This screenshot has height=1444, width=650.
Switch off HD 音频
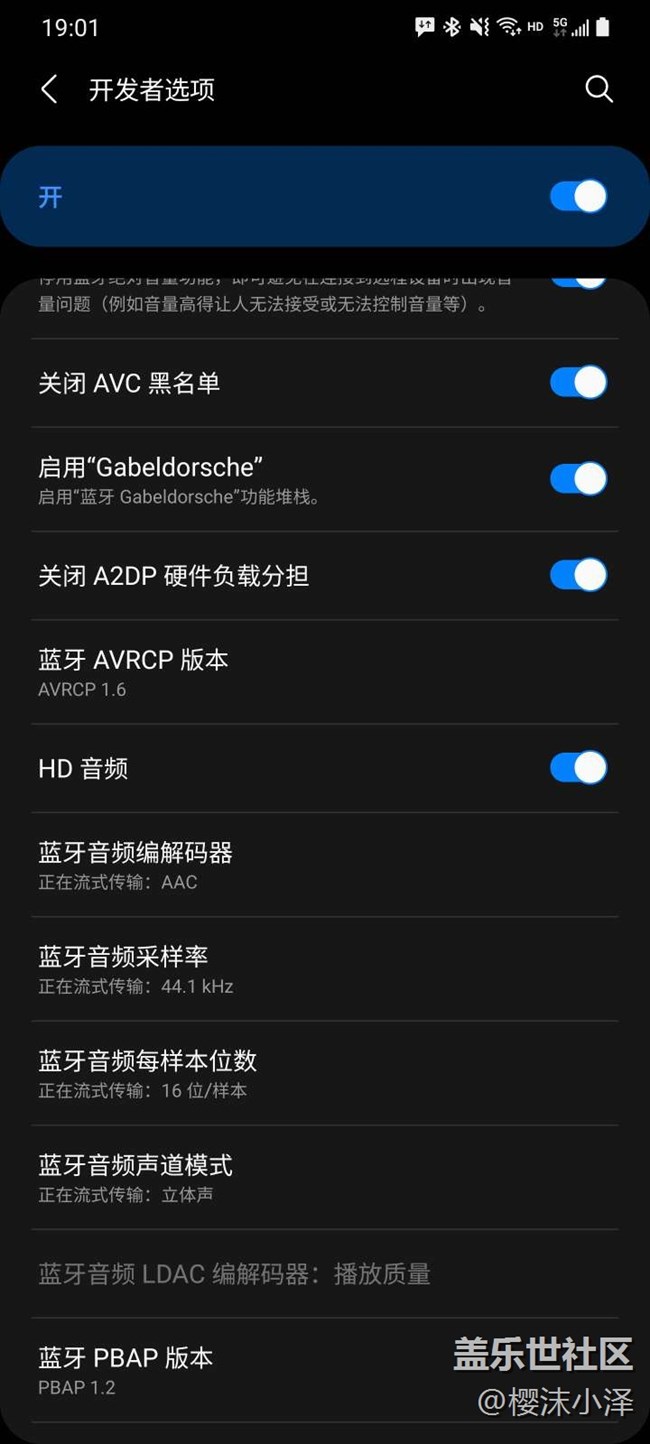pyautogui.click(x=578, y=768)
